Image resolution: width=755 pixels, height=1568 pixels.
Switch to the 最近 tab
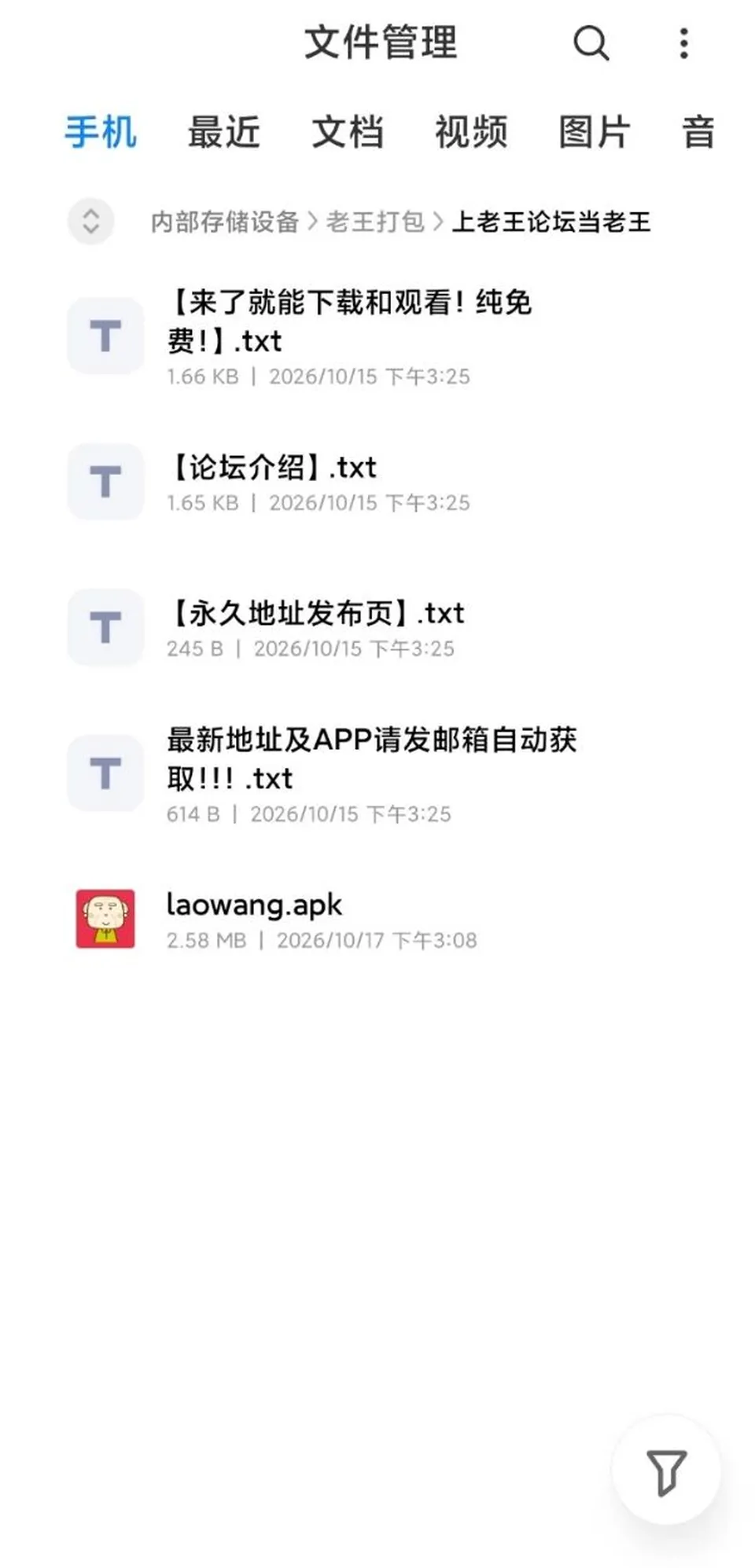tap(223, 131)
